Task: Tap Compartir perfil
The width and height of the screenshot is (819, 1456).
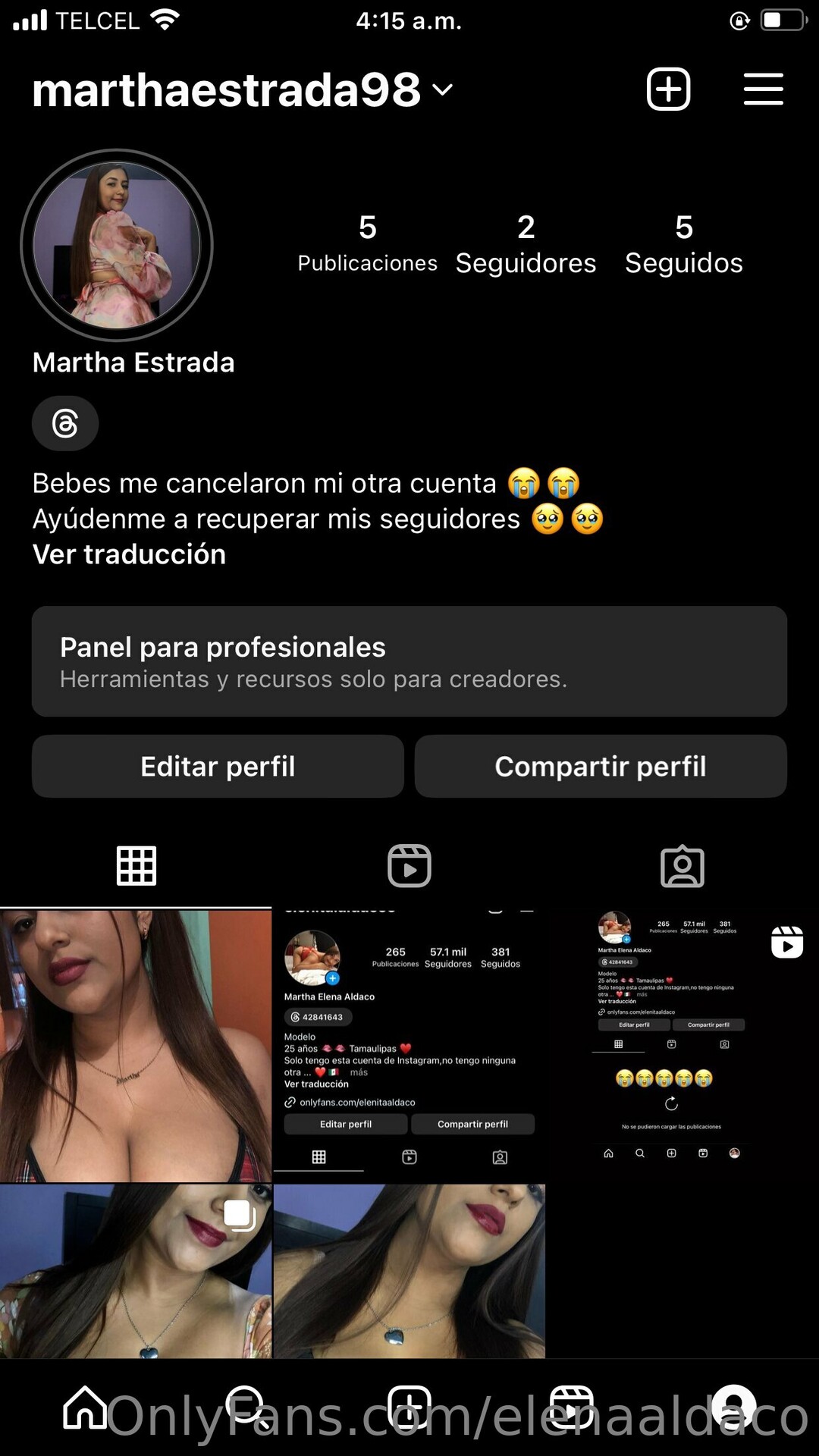Action: coord(601,767)
